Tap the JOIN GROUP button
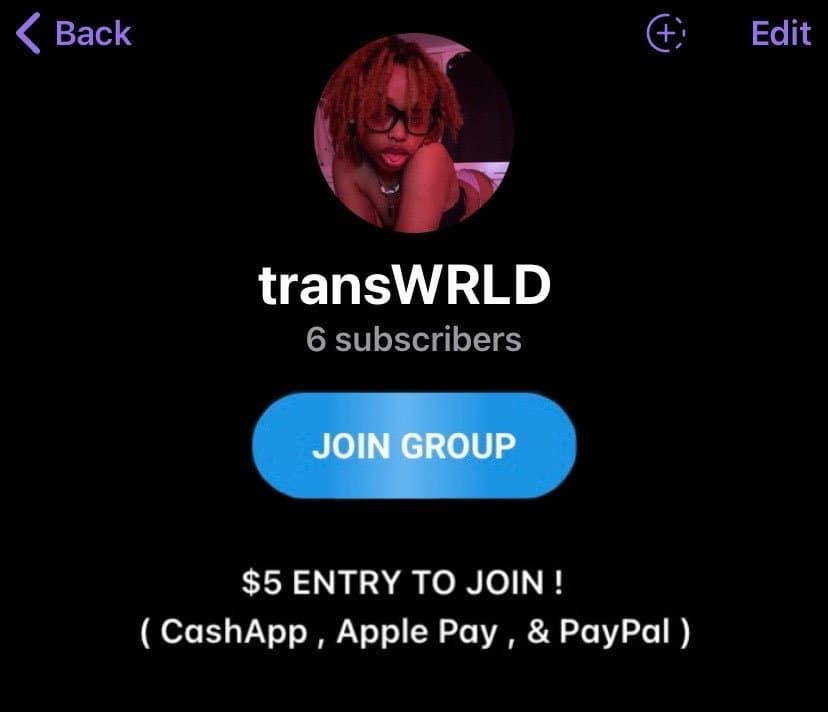The height and width of the screenshot is (712, 828). (414, 445)
